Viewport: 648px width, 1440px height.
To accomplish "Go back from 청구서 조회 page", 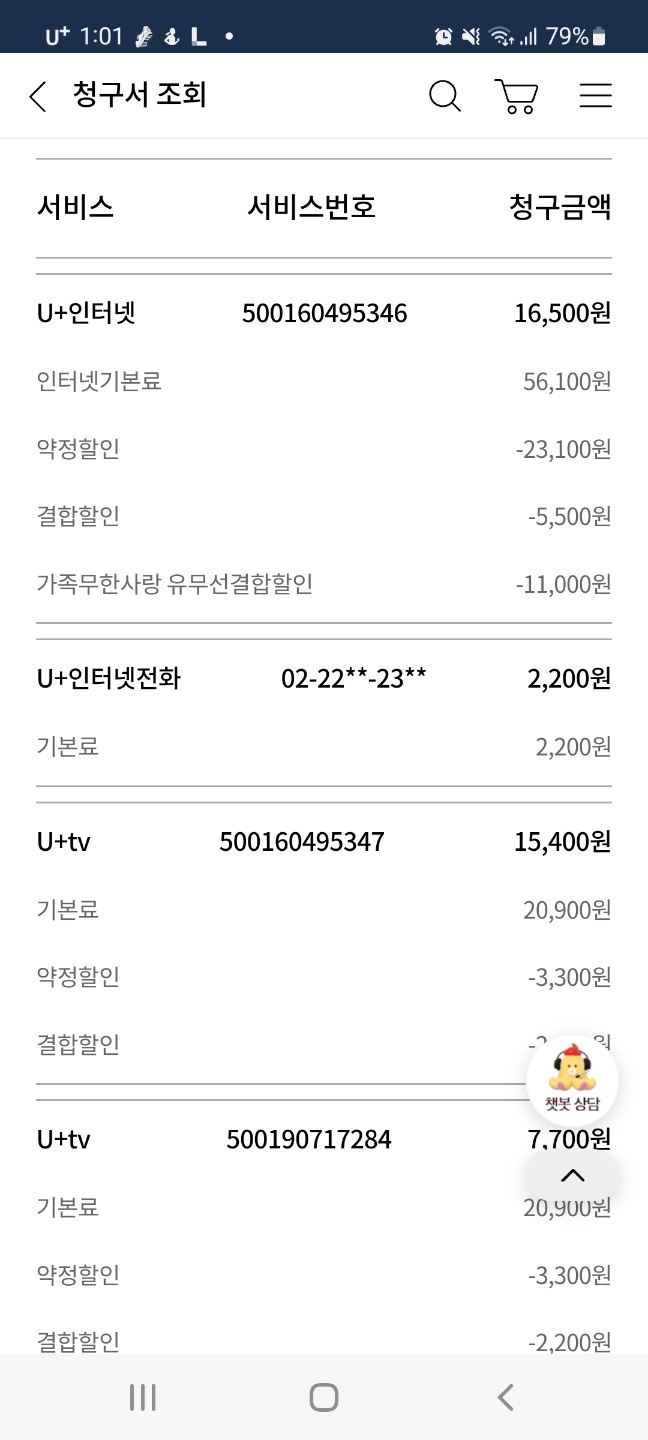I will (x=38, y=97).
